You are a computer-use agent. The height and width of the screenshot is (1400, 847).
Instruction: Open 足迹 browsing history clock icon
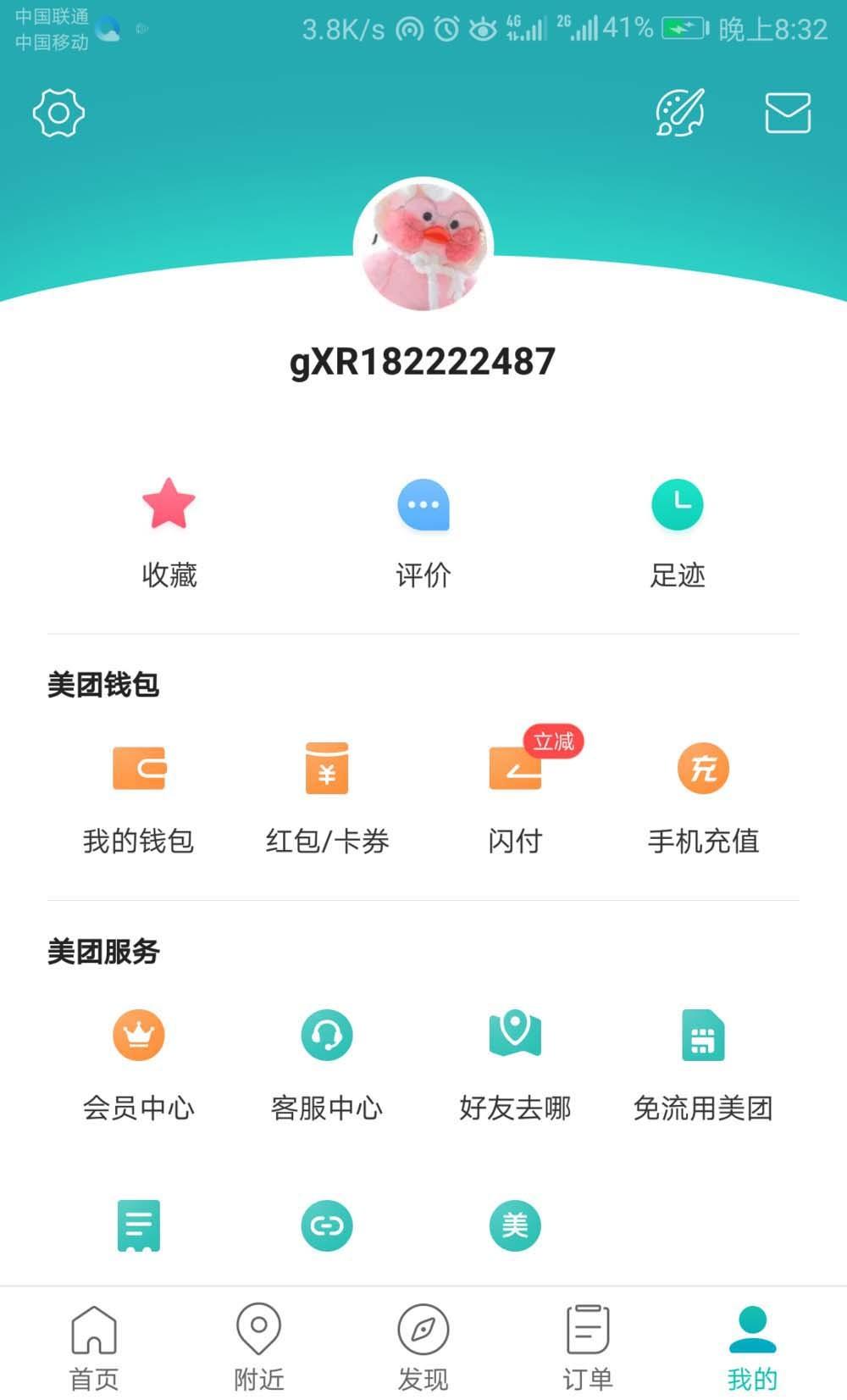point(678,504)
